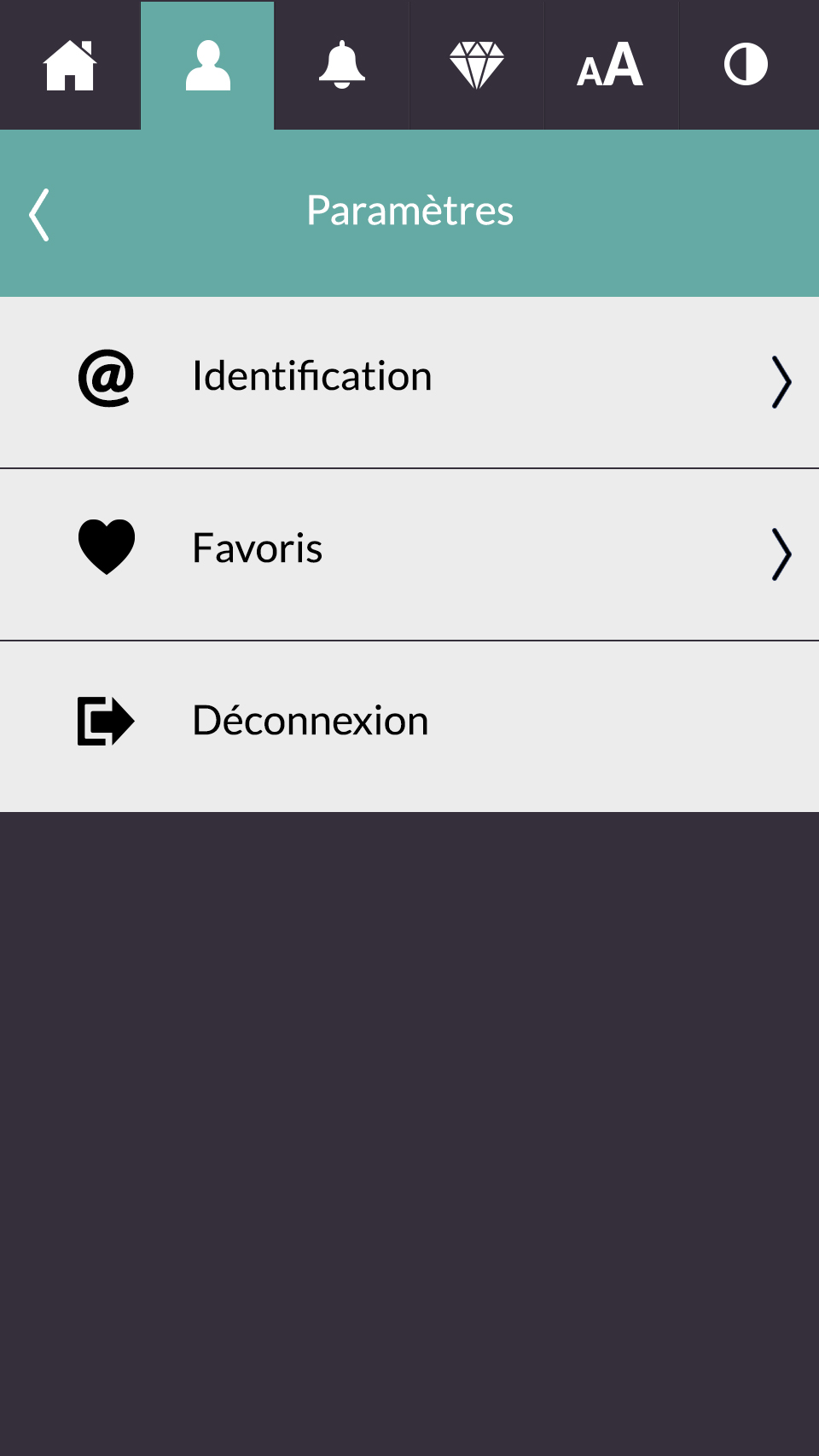Tap Déconnexion to log out
Image resolution: width=819 pixels, height=1456 pixels.
click(409, 727)
